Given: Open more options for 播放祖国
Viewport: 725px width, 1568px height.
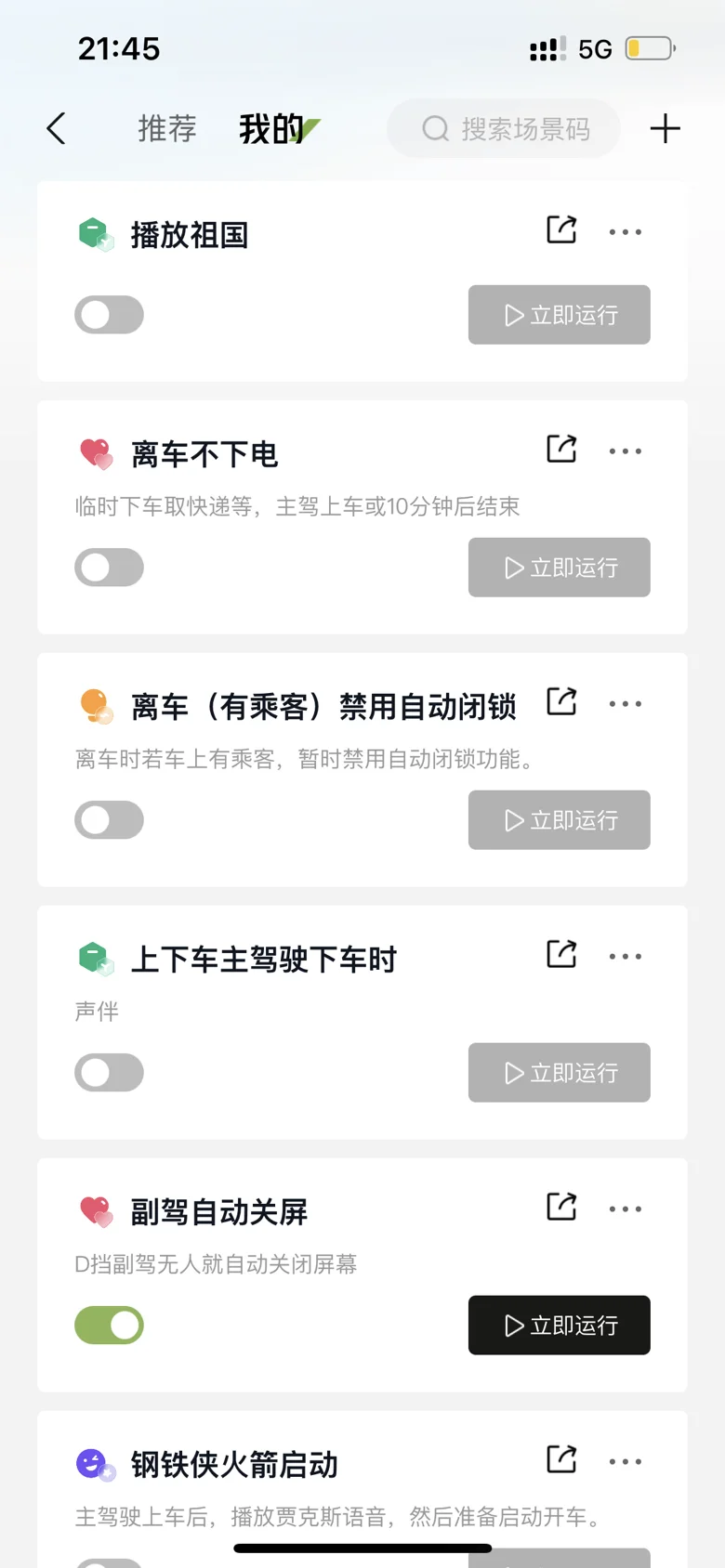Looking at the screenshot, I should (x=625, y=232).
